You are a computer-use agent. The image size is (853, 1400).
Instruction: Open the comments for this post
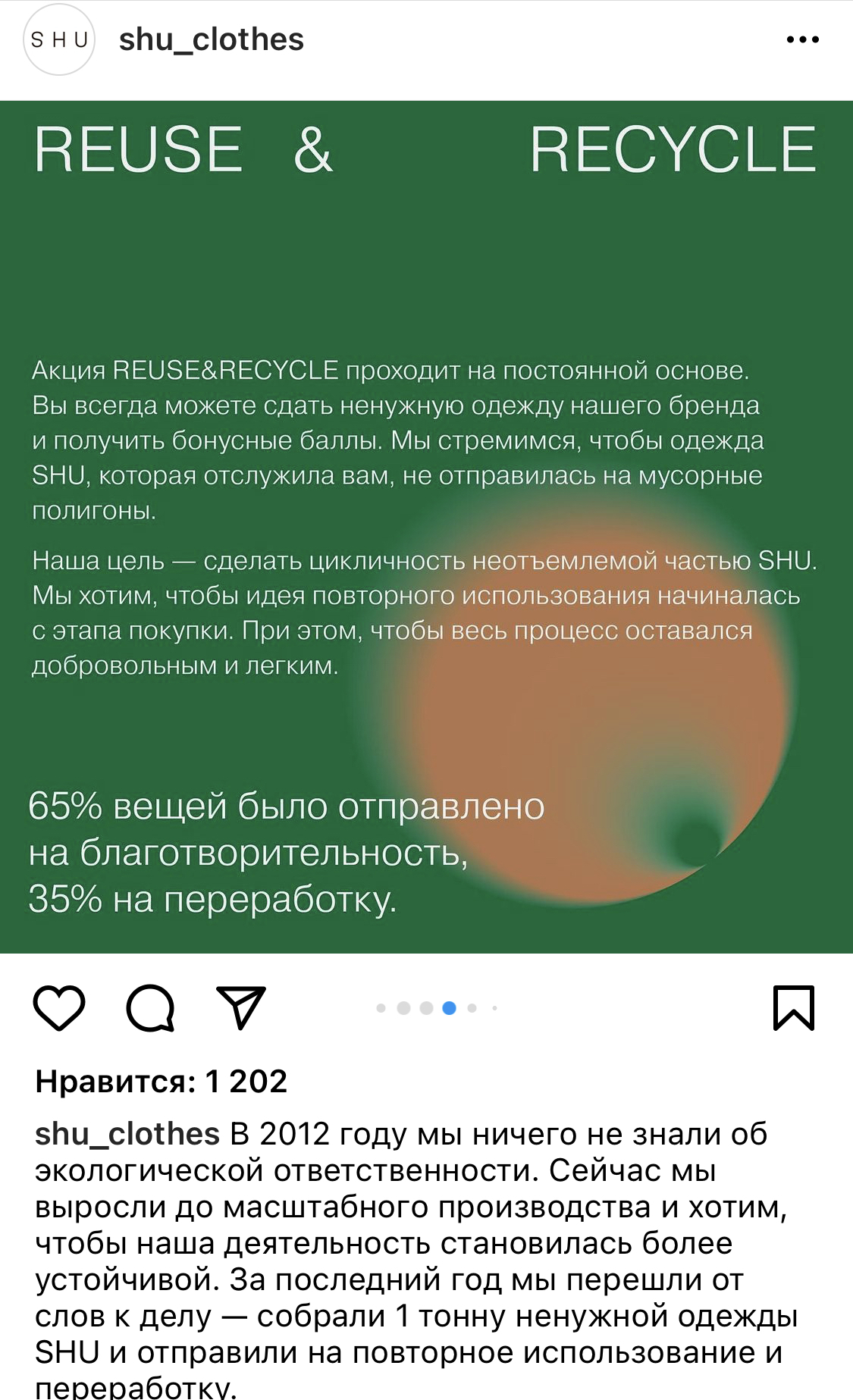point(150,1008)
